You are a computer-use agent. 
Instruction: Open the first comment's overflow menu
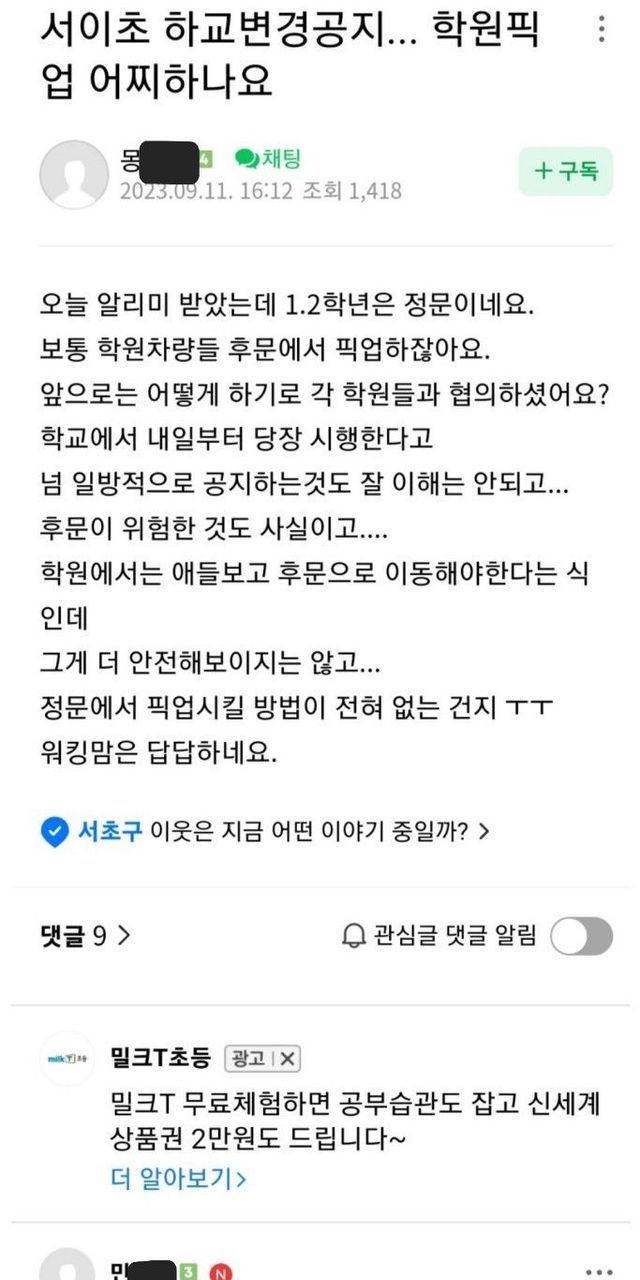(x=600, y=1270)
